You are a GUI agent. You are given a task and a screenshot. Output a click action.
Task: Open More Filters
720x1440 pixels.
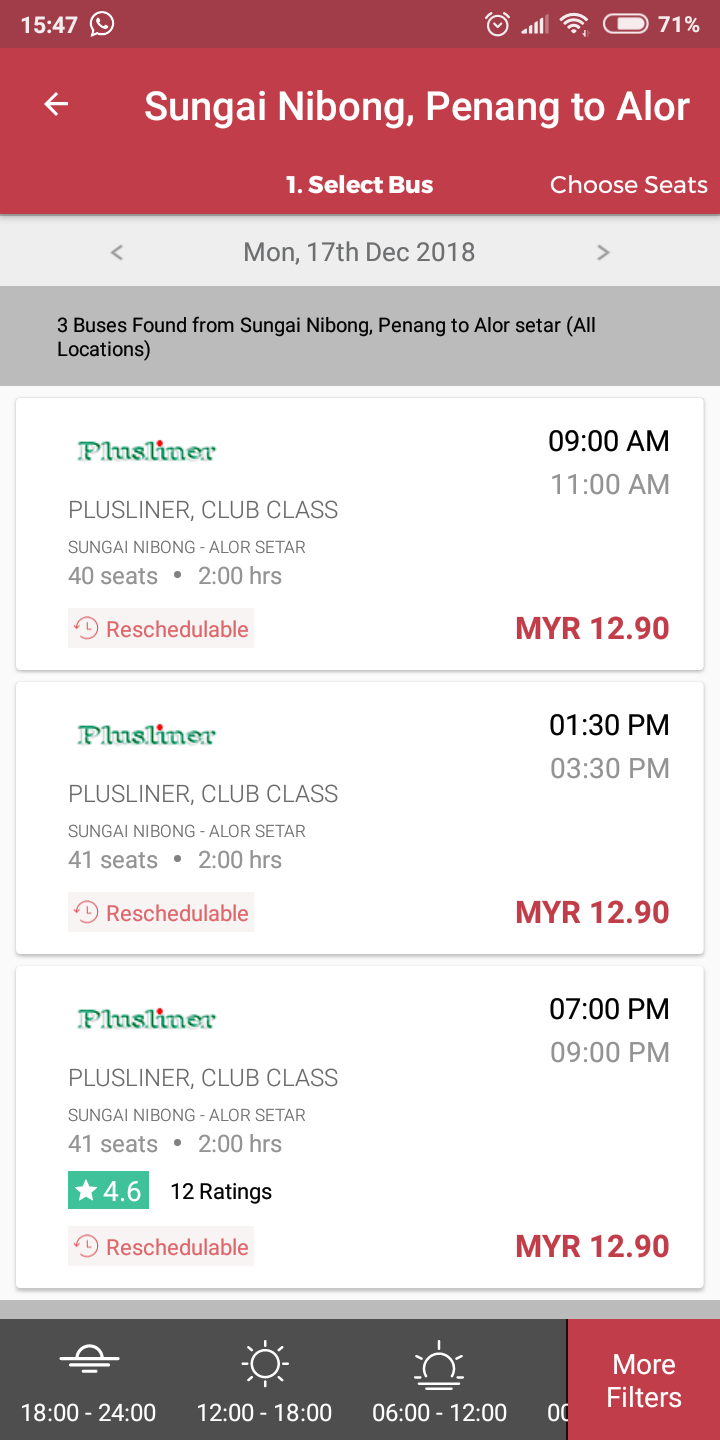(644, 1380)
